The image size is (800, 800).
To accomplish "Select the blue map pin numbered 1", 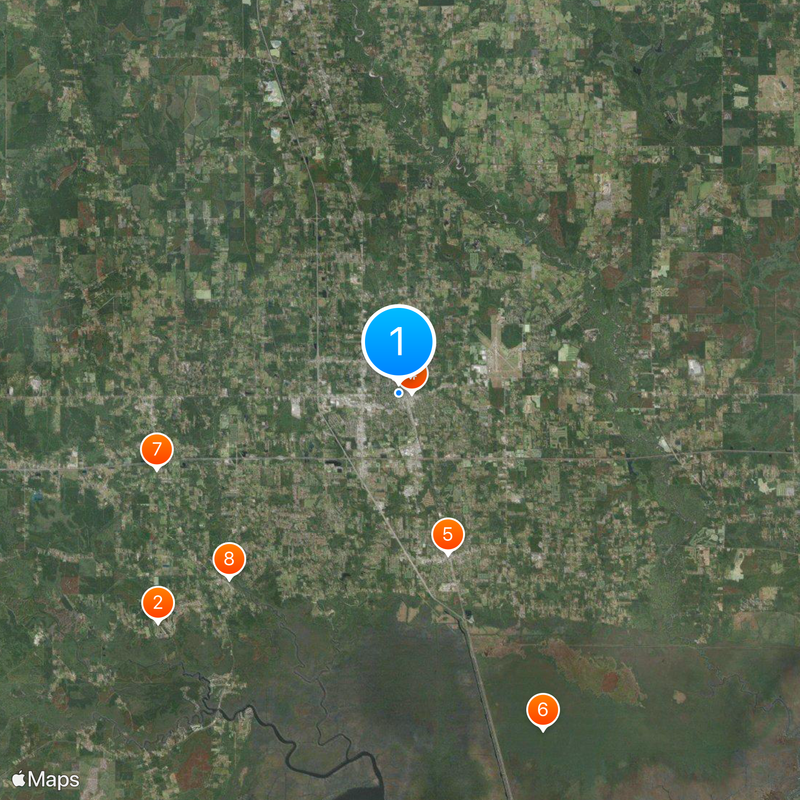I will click(398, 342).
